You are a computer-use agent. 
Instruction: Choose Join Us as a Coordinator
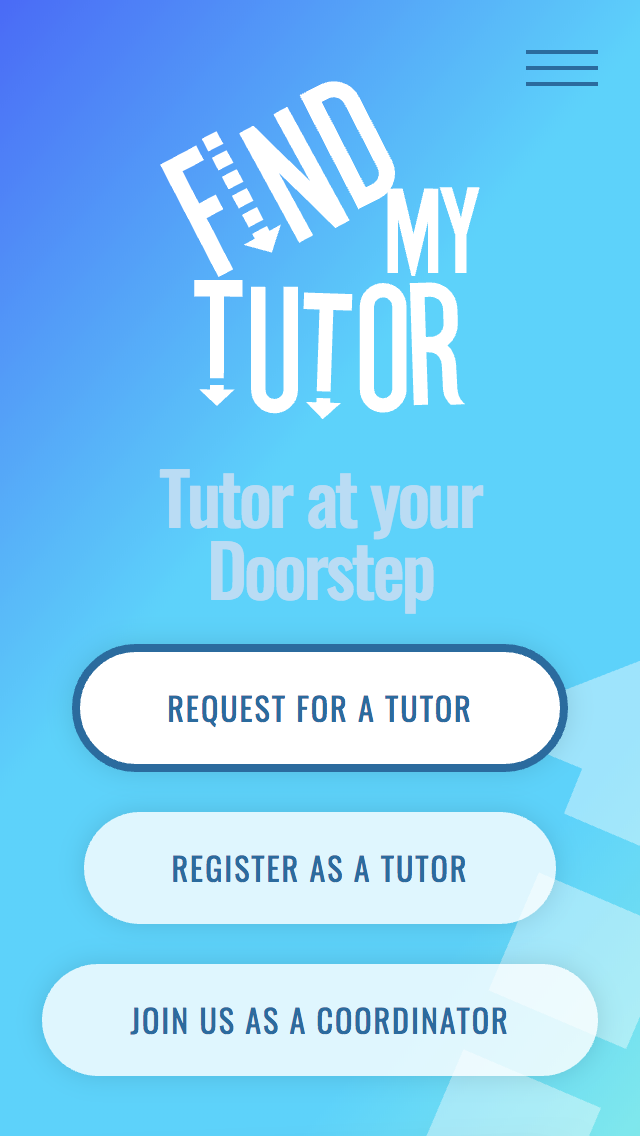pos(319,1020)
